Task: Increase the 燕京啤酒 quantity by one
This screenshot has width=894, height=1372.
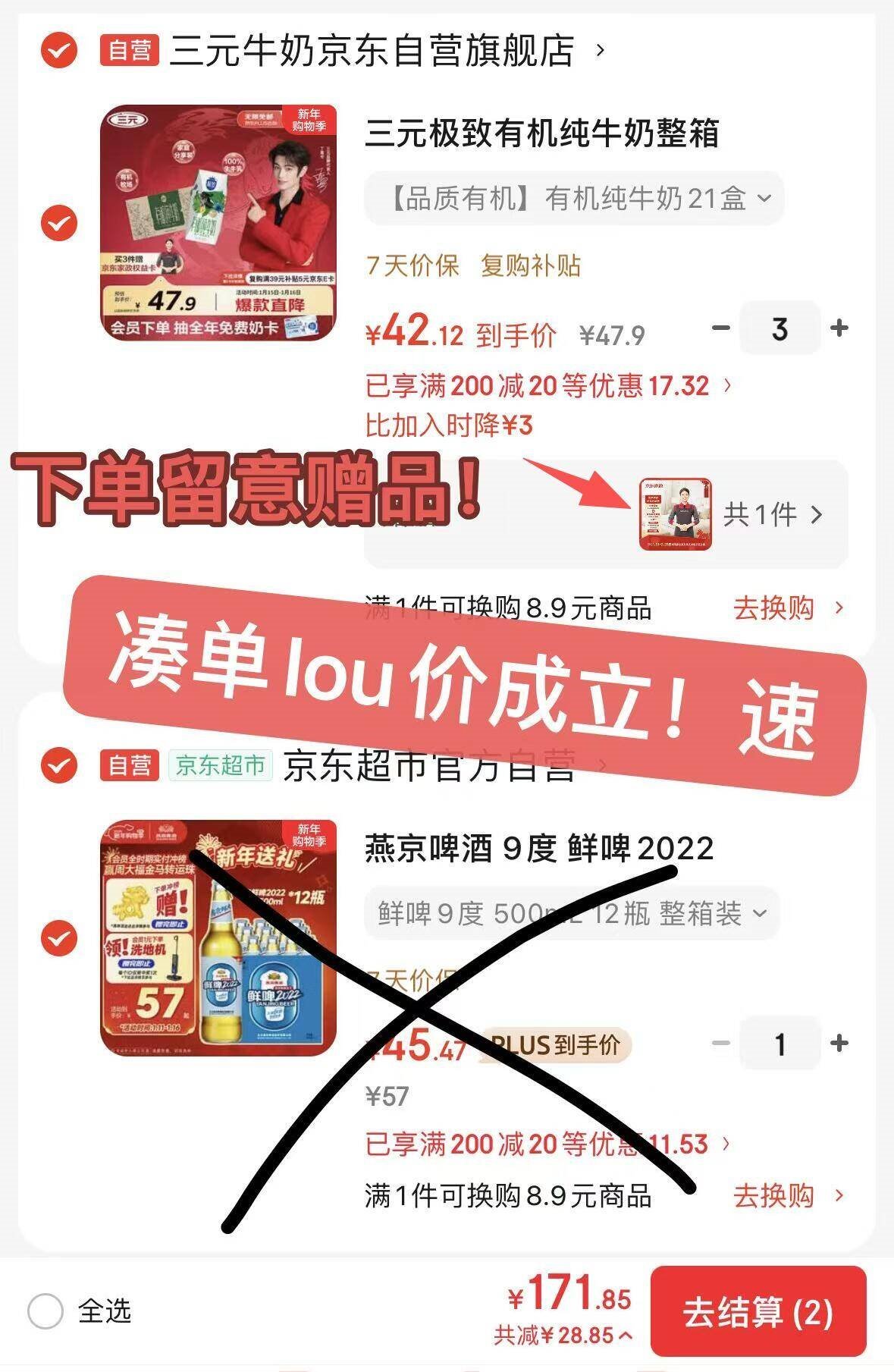Action: click(x=839, y=1044)
